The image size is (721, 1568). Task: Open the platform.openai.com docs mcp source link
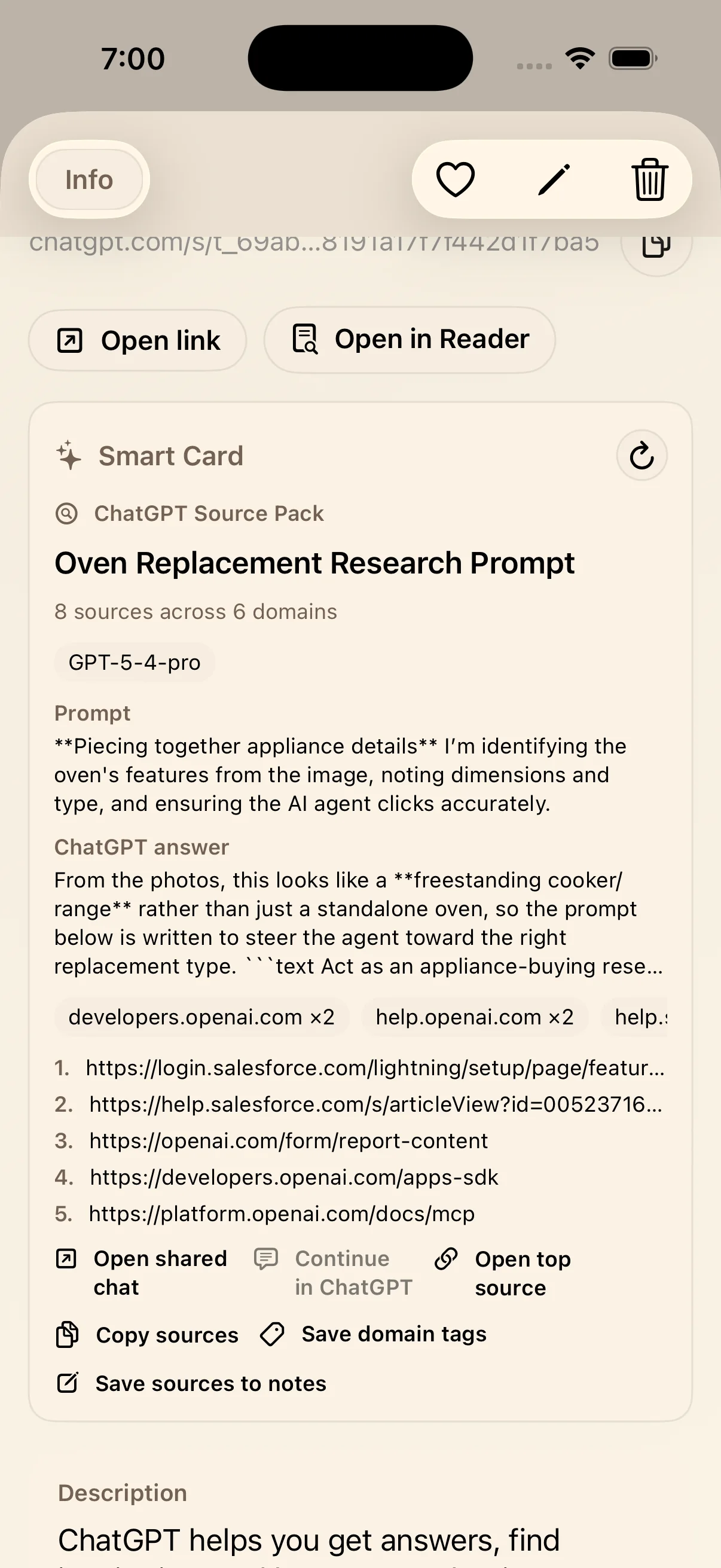point(282,1213)
